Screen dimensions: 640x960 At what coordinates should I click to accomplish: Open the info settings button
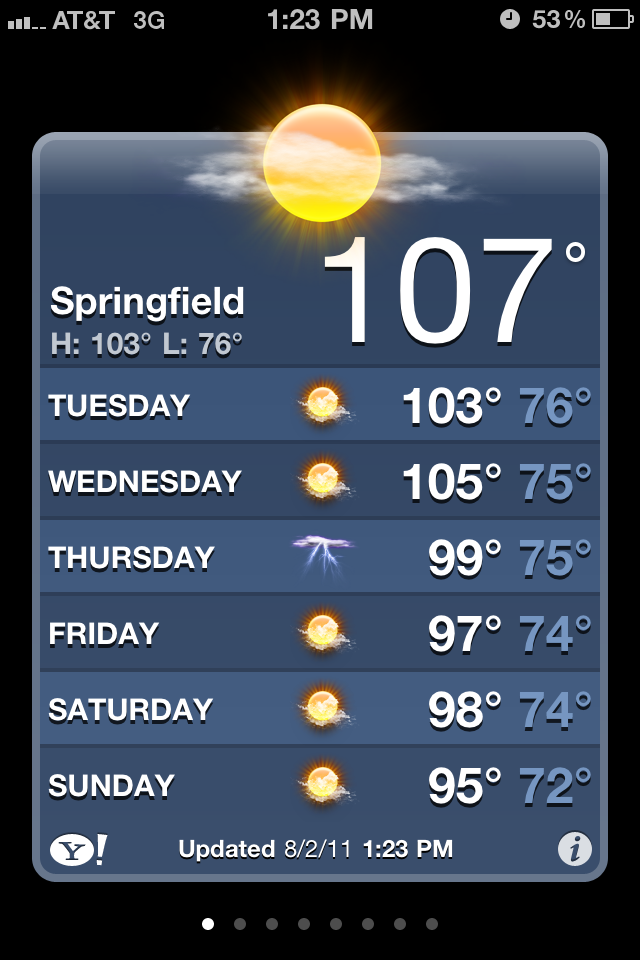(574, 850)
